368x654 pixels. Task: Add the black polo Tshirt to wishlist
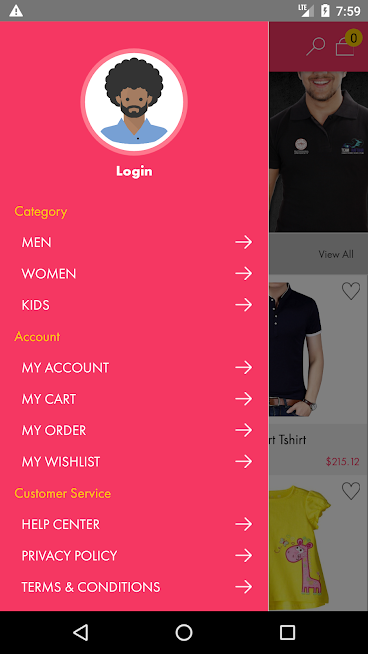click(351, 291)
